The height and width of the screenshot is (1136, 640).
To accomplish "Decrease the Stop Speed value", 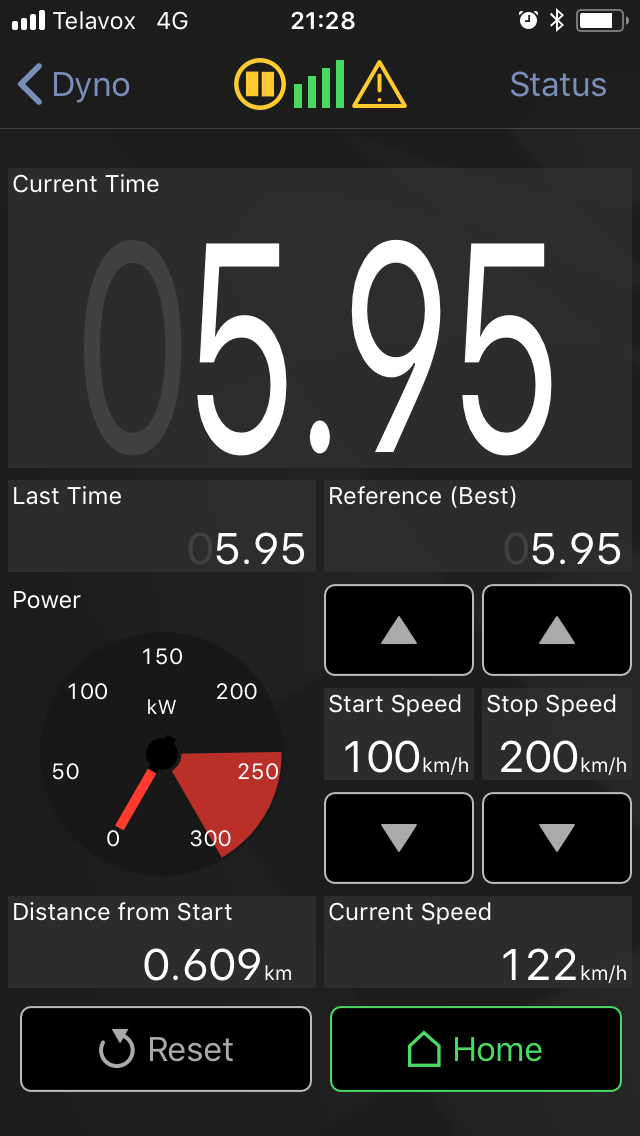I will (x=557, y=838).
